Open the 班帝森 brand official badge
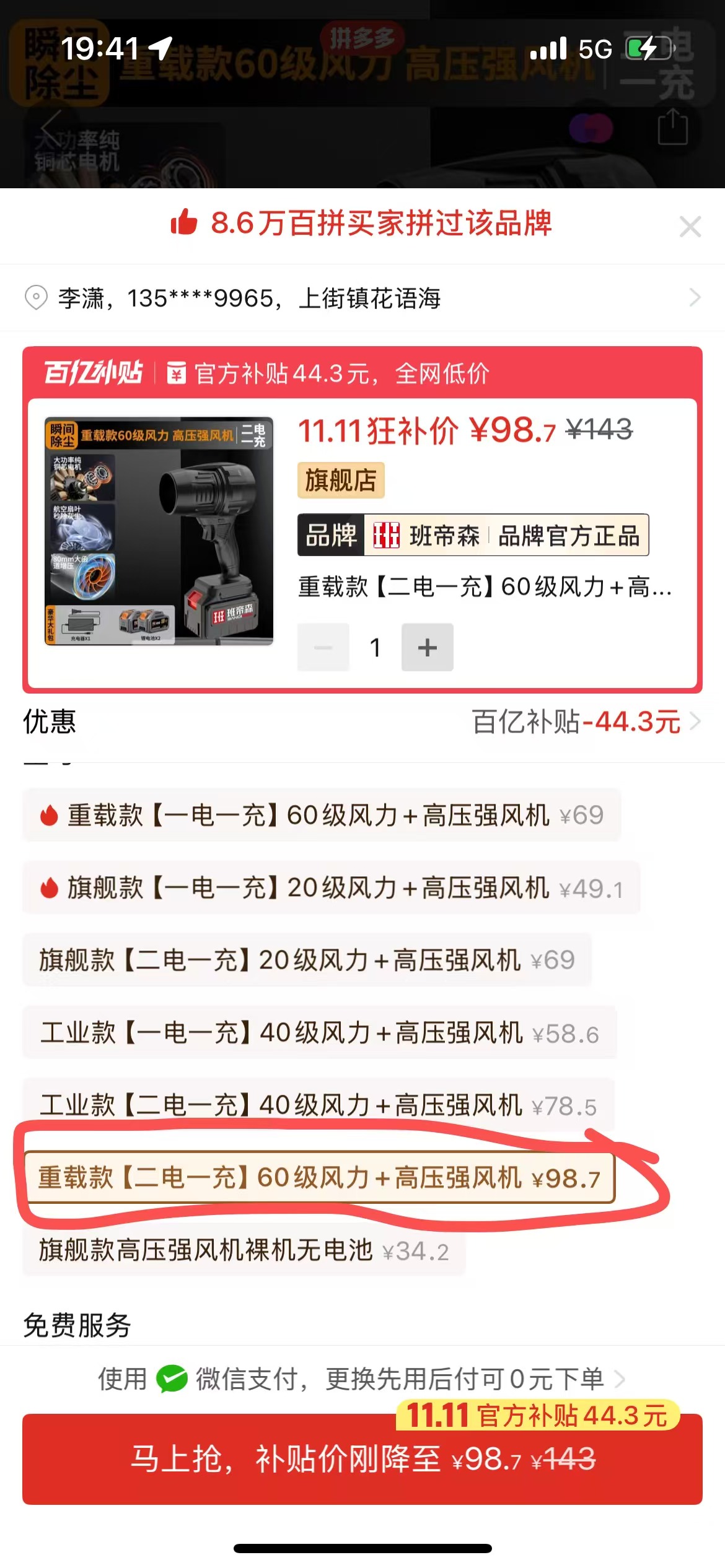 coord(473,535)
